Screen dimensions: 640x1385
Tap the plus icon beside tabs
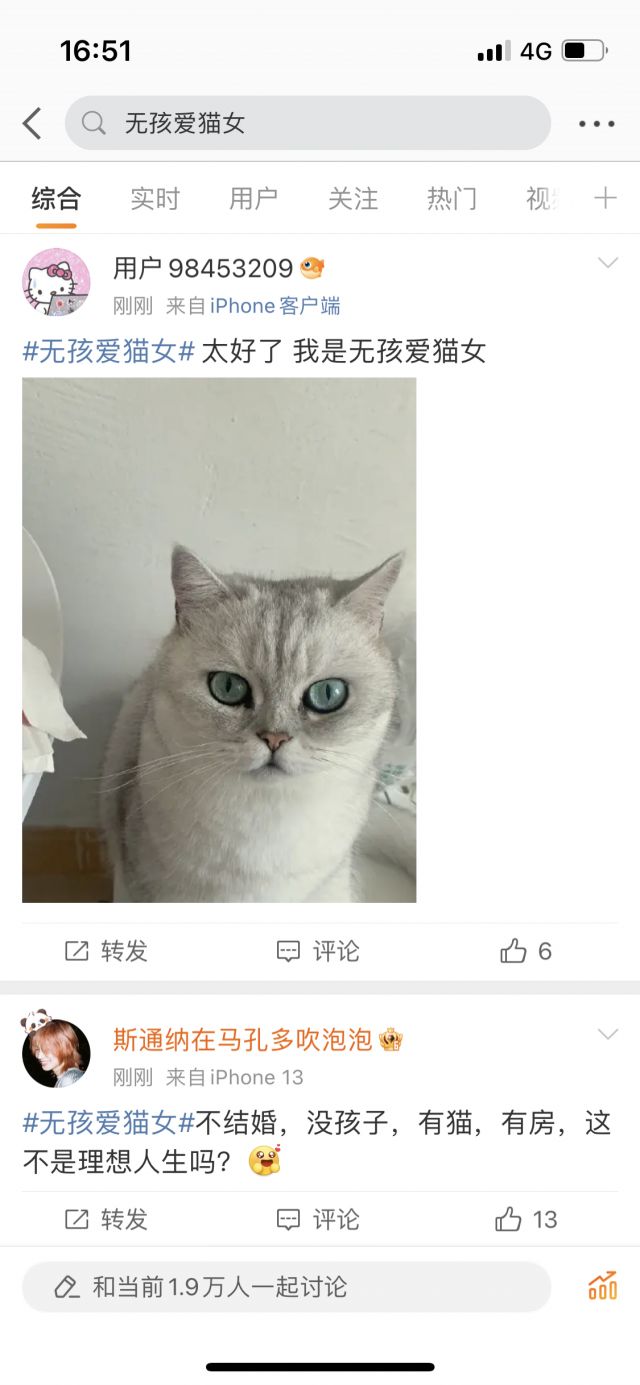click(605, 198)
